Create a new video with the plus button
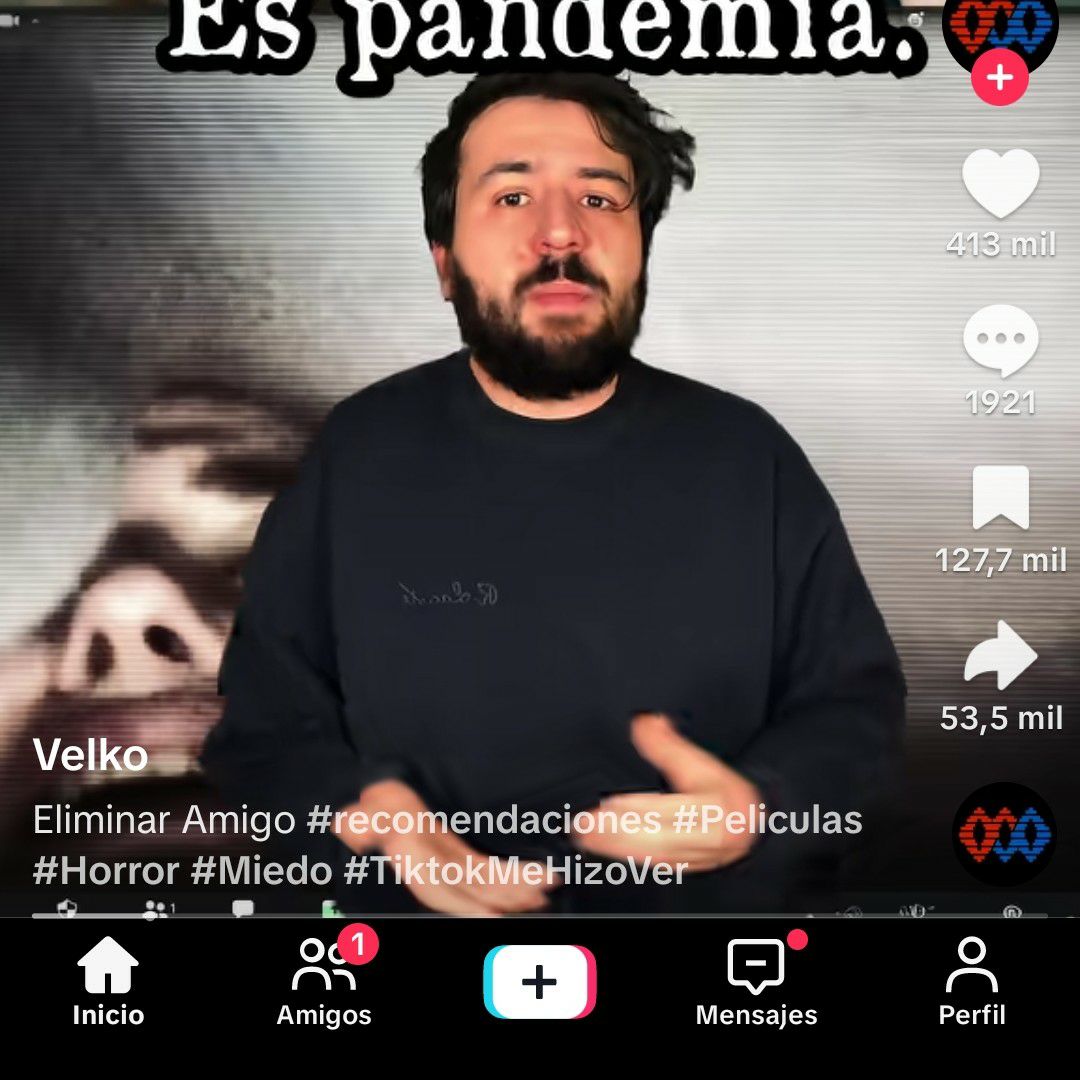This screenshot has height=1080, width=1080. click(539, 982)
